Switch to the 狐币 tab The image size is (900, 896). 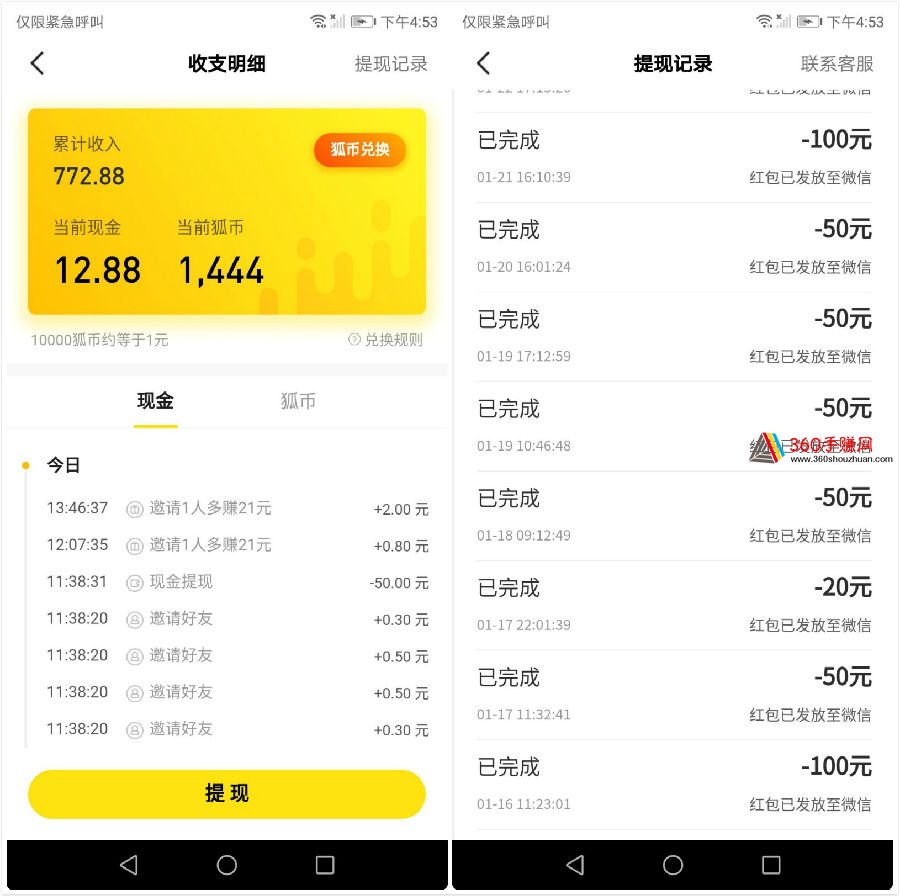(298, 401)
